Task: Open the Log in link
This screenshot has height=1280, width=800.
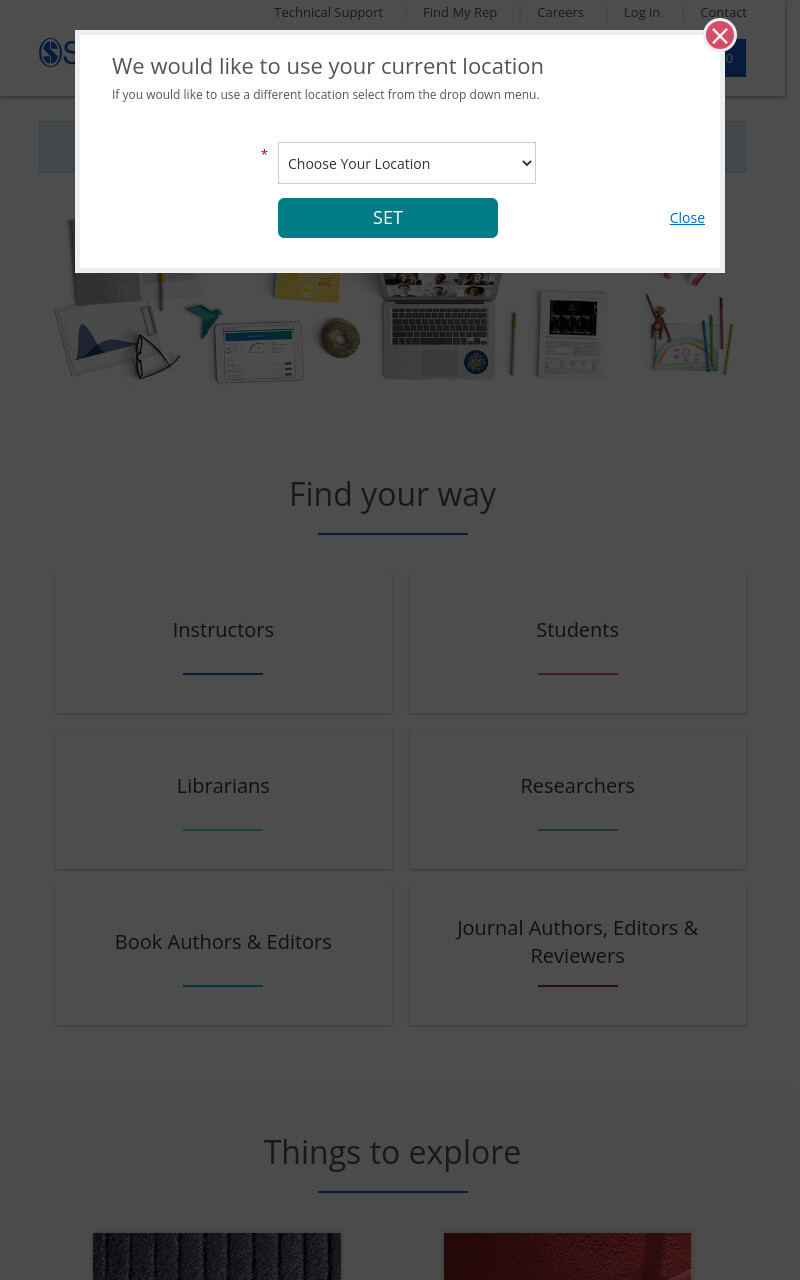Action: click(642, 12)
